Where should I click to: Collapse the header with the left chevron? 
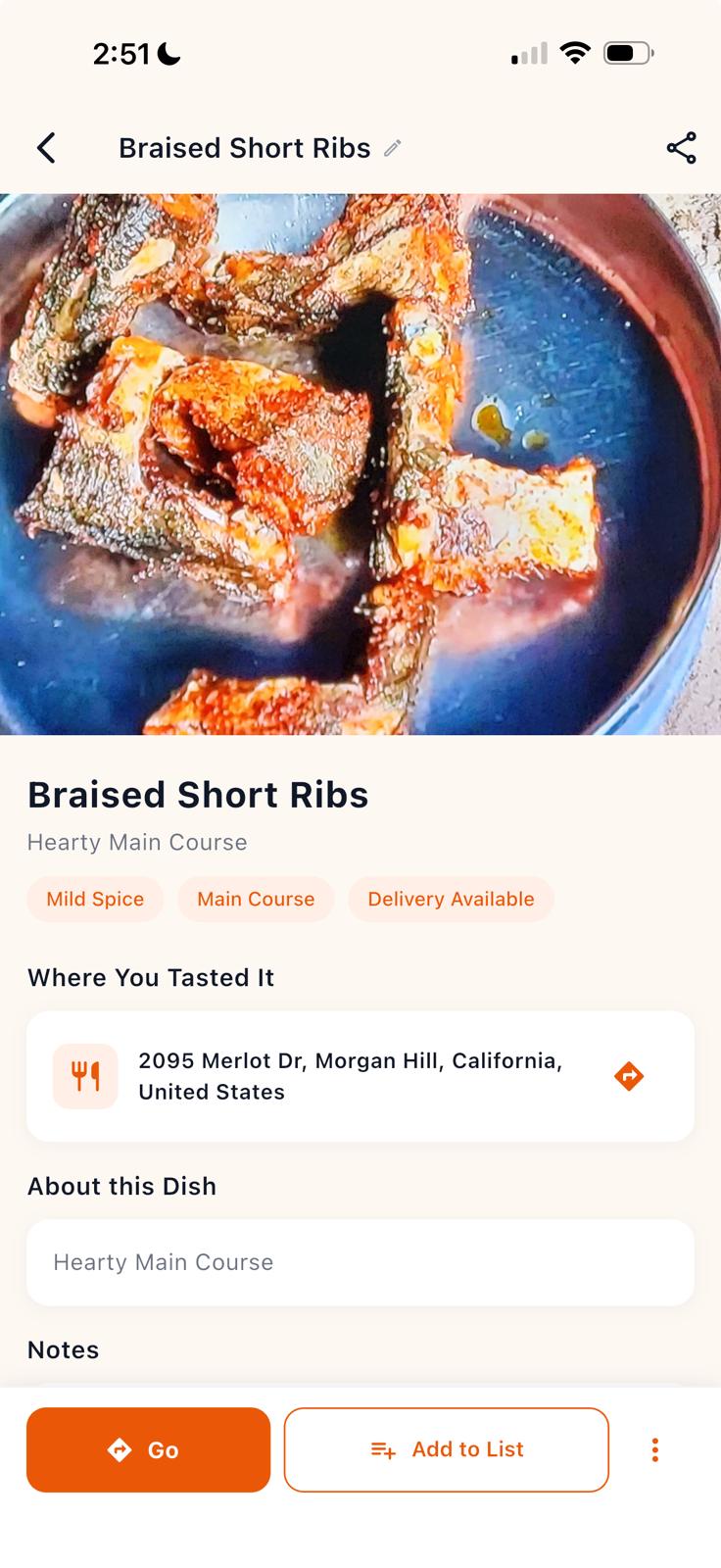[x=46, y=147]
